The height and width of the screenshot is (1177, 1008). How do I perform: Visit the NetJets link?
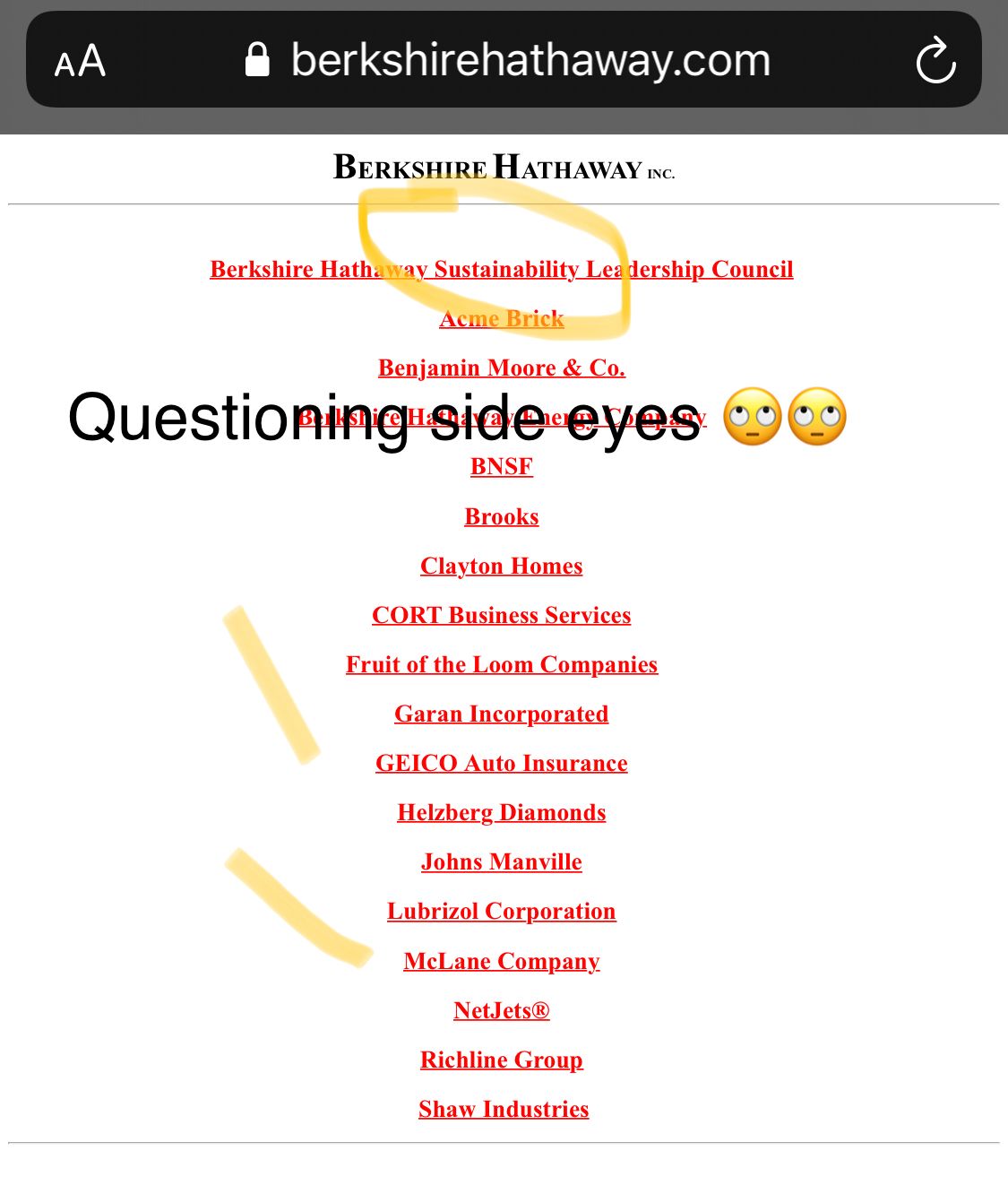point(501,1010)
